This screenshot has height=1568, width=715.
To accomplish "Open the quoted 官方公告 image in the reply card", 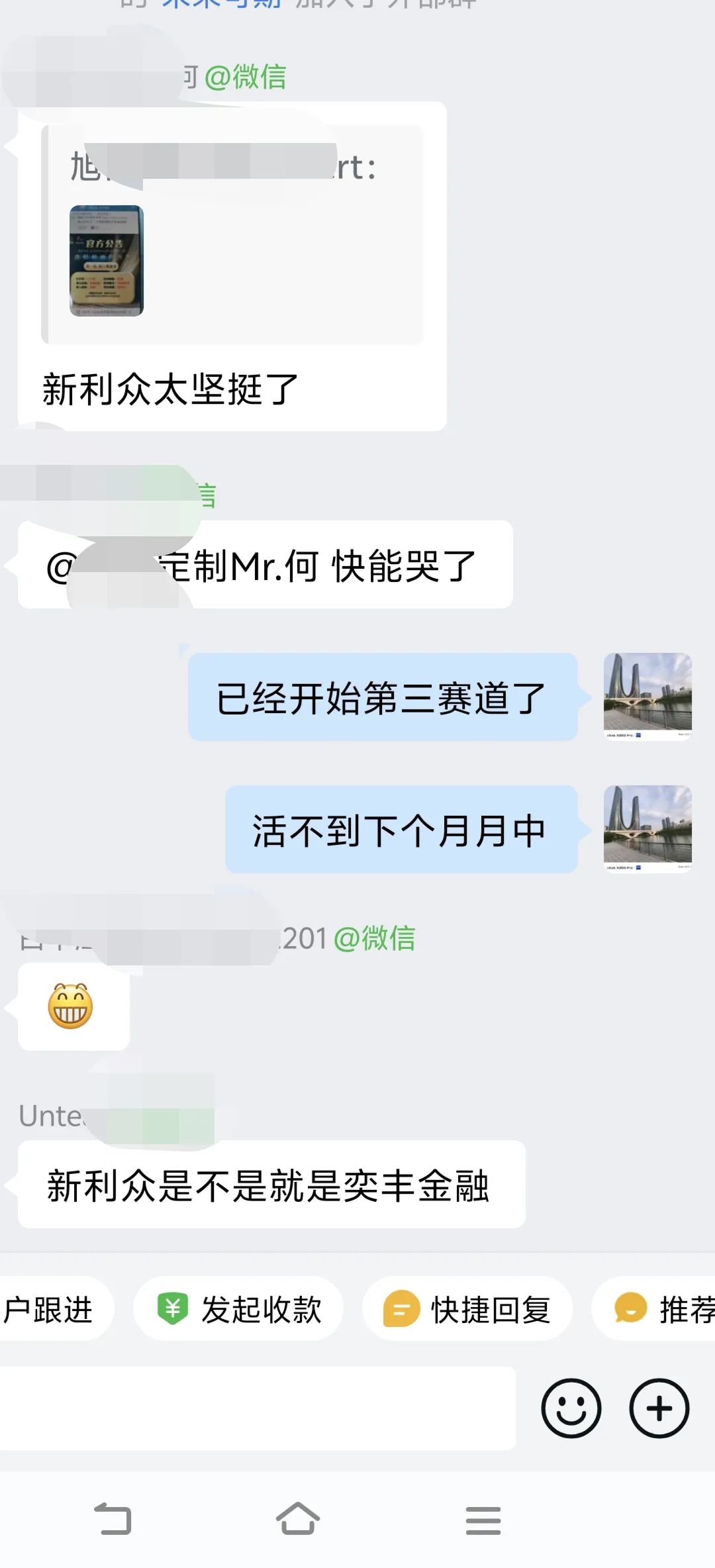I will pyautogui.click(x=105, y=260).
